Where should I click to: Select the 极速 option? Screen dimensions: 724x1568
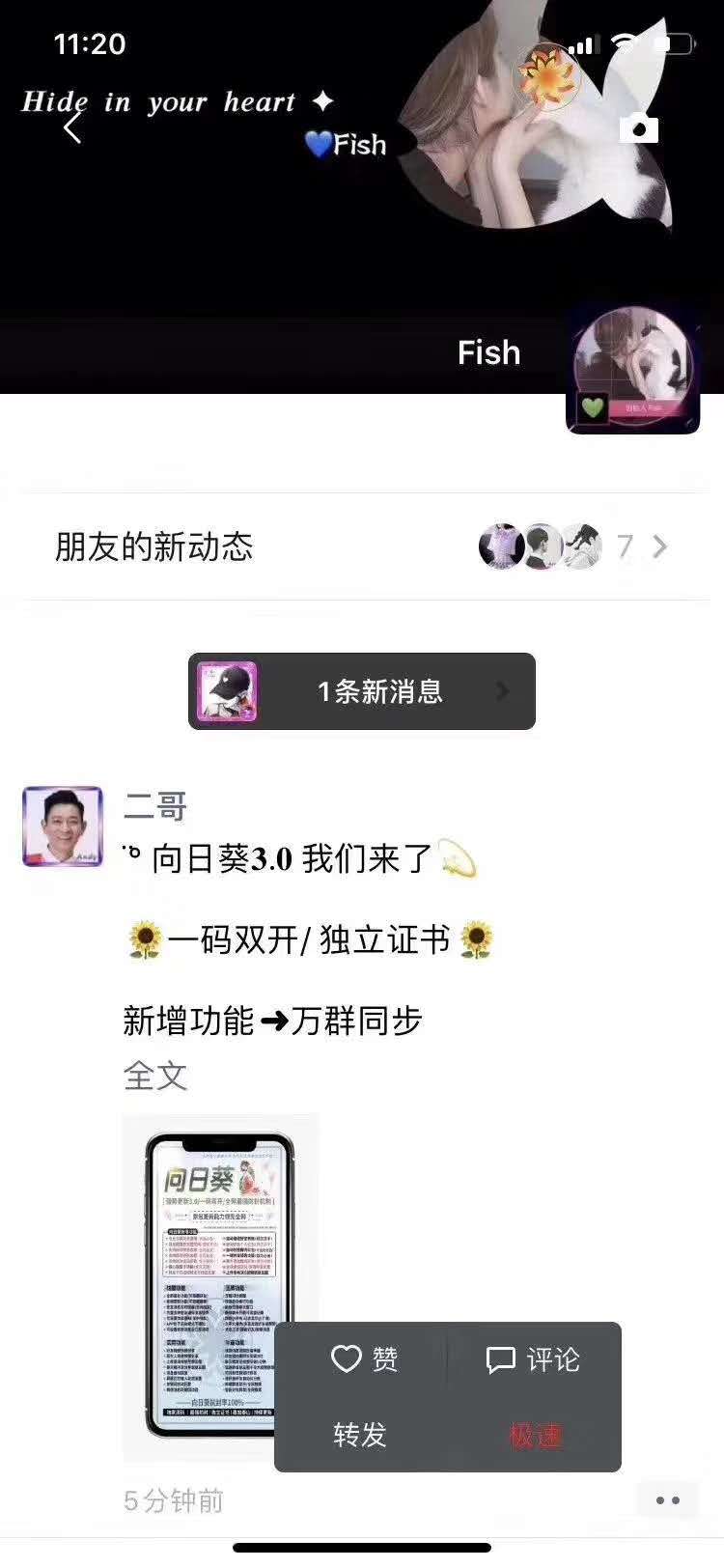pyautogui.click(x=535, y=1436)
